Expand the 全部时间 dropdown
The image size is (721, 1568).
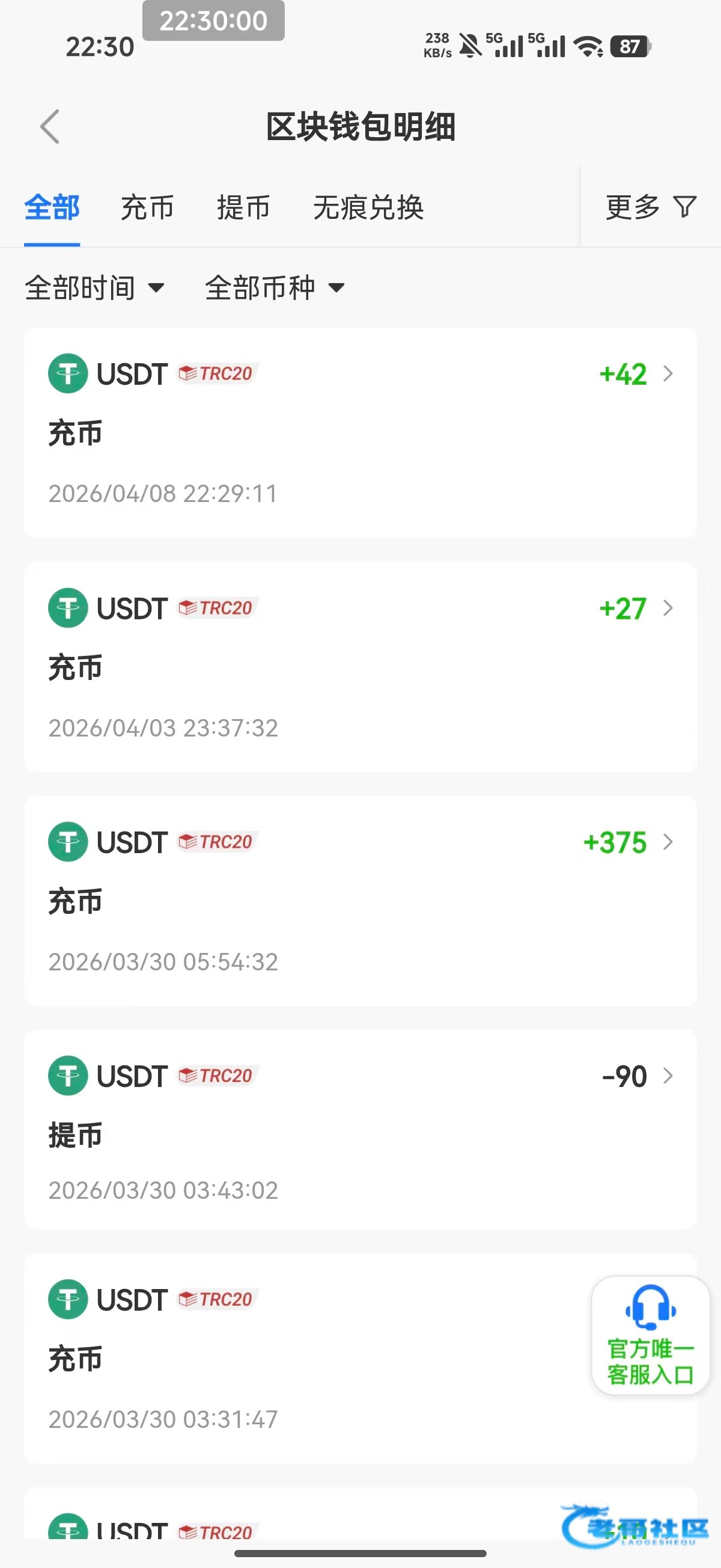coord(94,287)
